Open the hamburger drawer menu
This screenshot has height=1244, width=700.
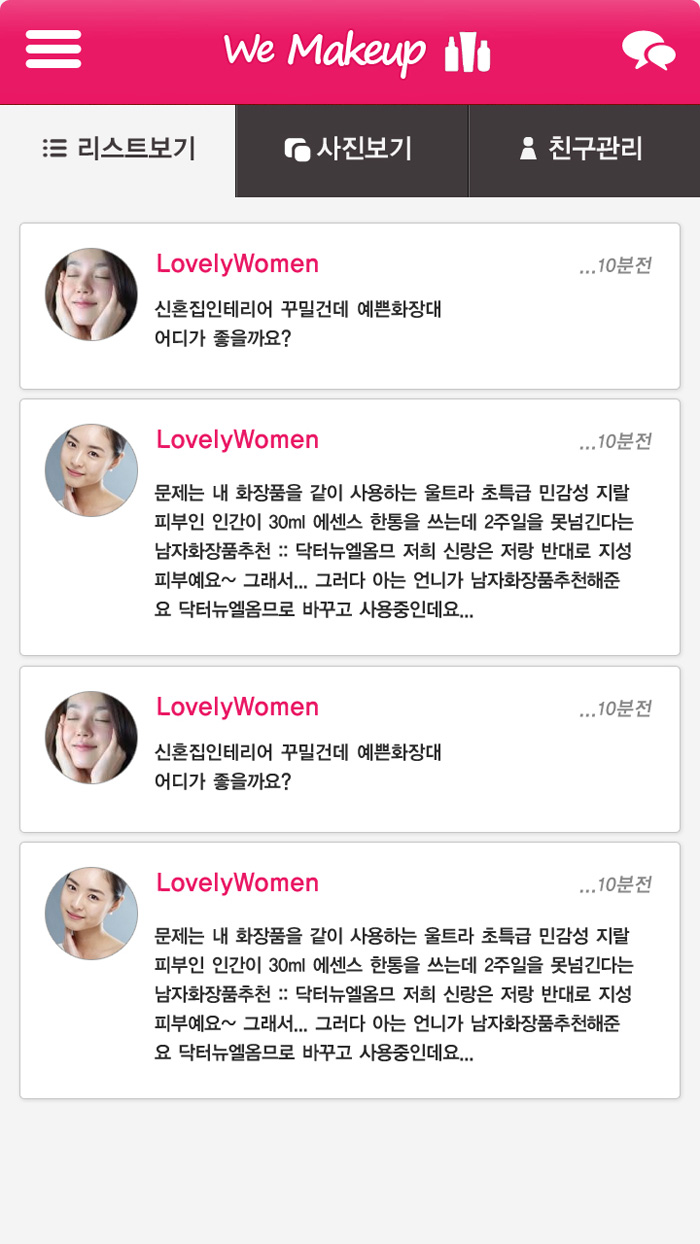pyautogui.click(x=53, y=49)
